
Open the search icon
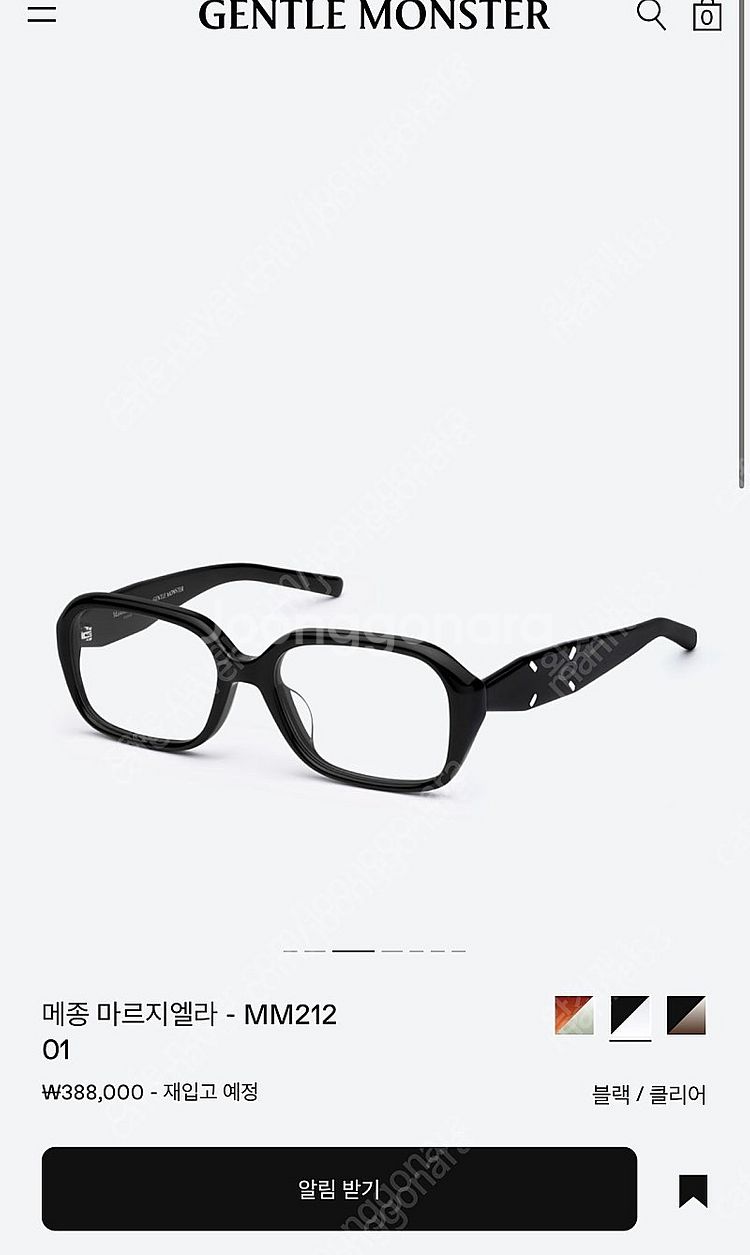pos(651,15)
